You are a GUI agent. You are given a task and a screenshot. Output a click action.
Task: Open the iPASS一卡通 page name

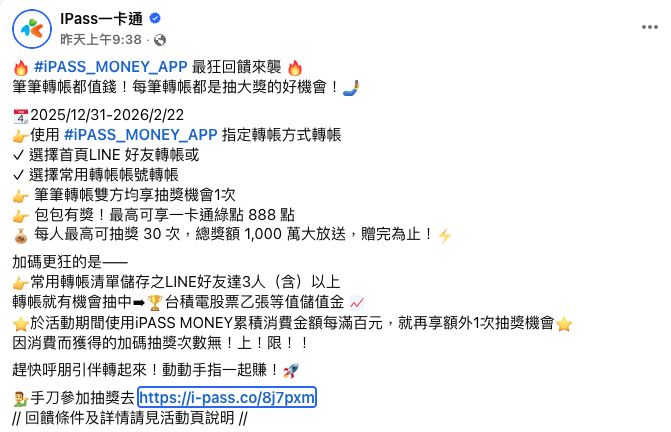[101, 18]
